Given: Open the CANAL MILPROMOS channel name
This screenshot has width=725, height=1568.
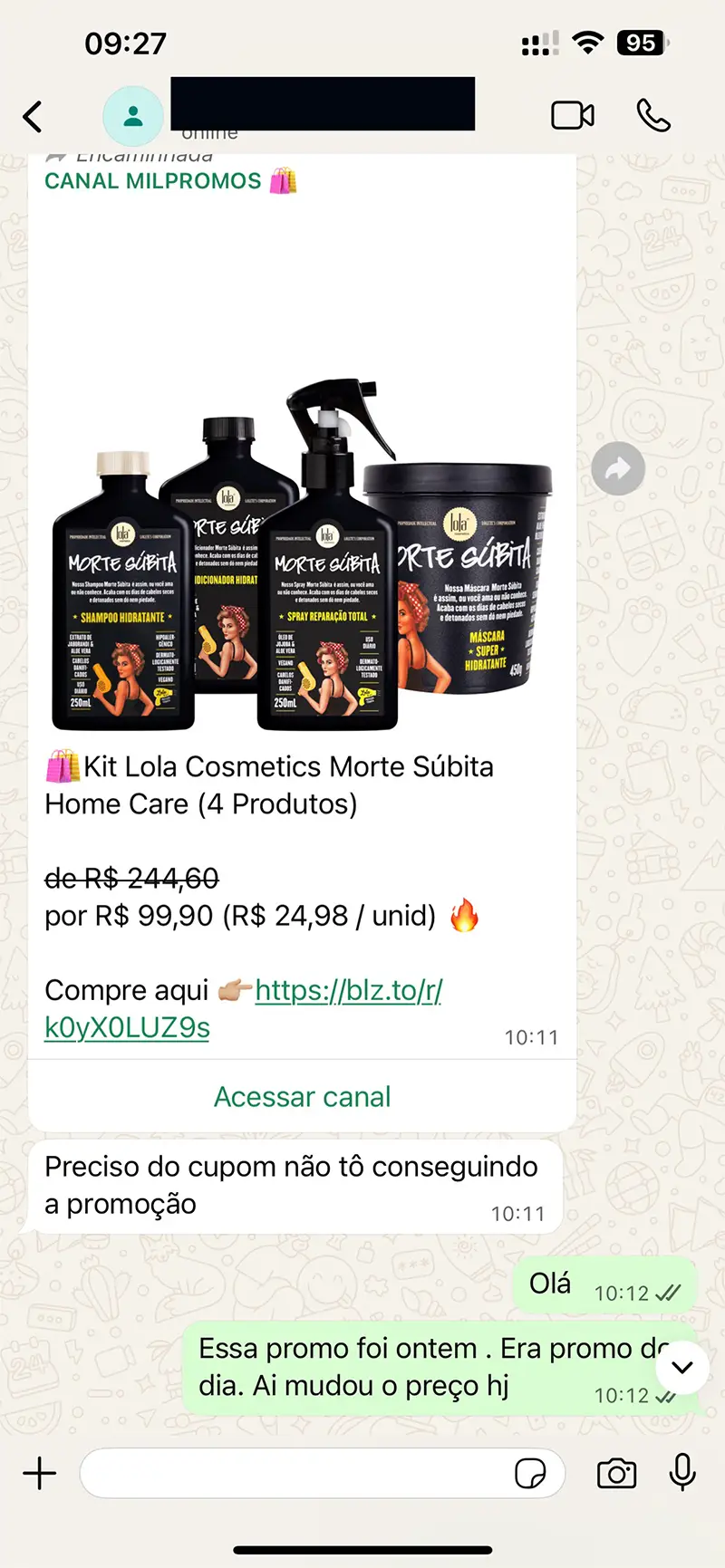Looking at the screenshot, I should click(153, 181).
